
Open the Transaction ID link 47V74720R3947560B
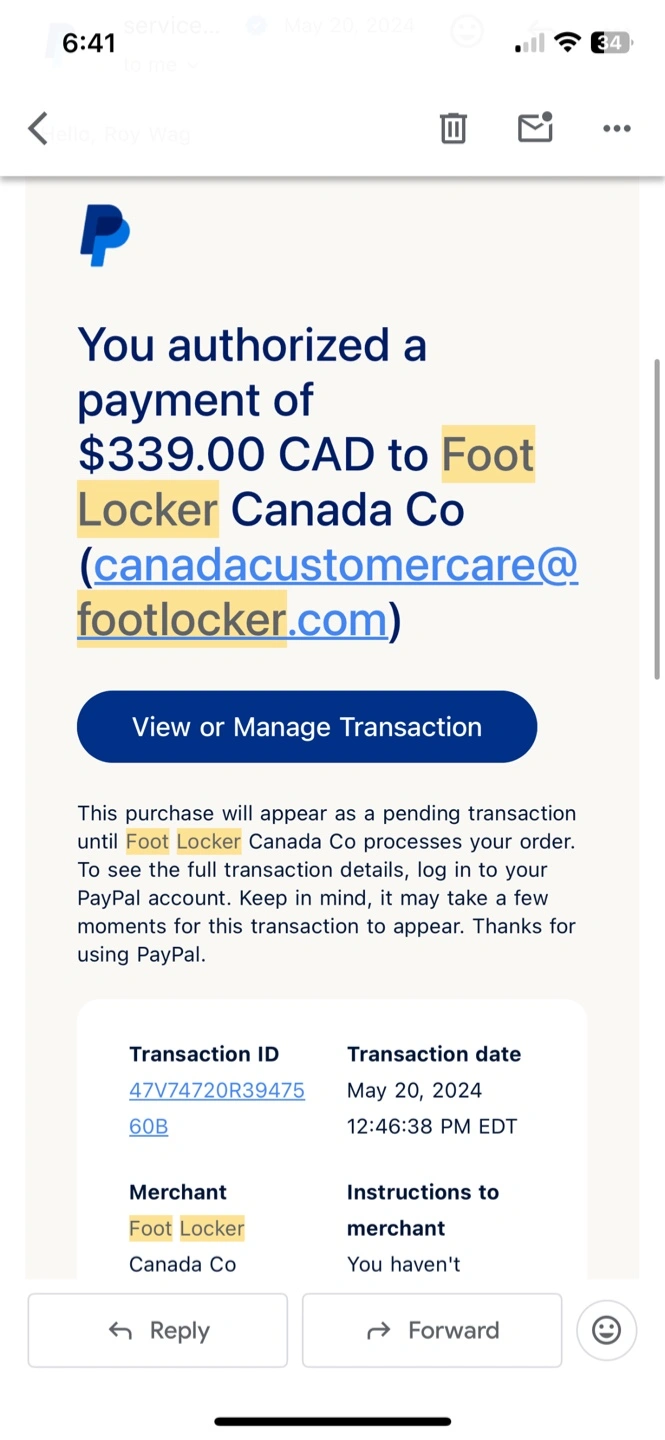(217, 1108)
